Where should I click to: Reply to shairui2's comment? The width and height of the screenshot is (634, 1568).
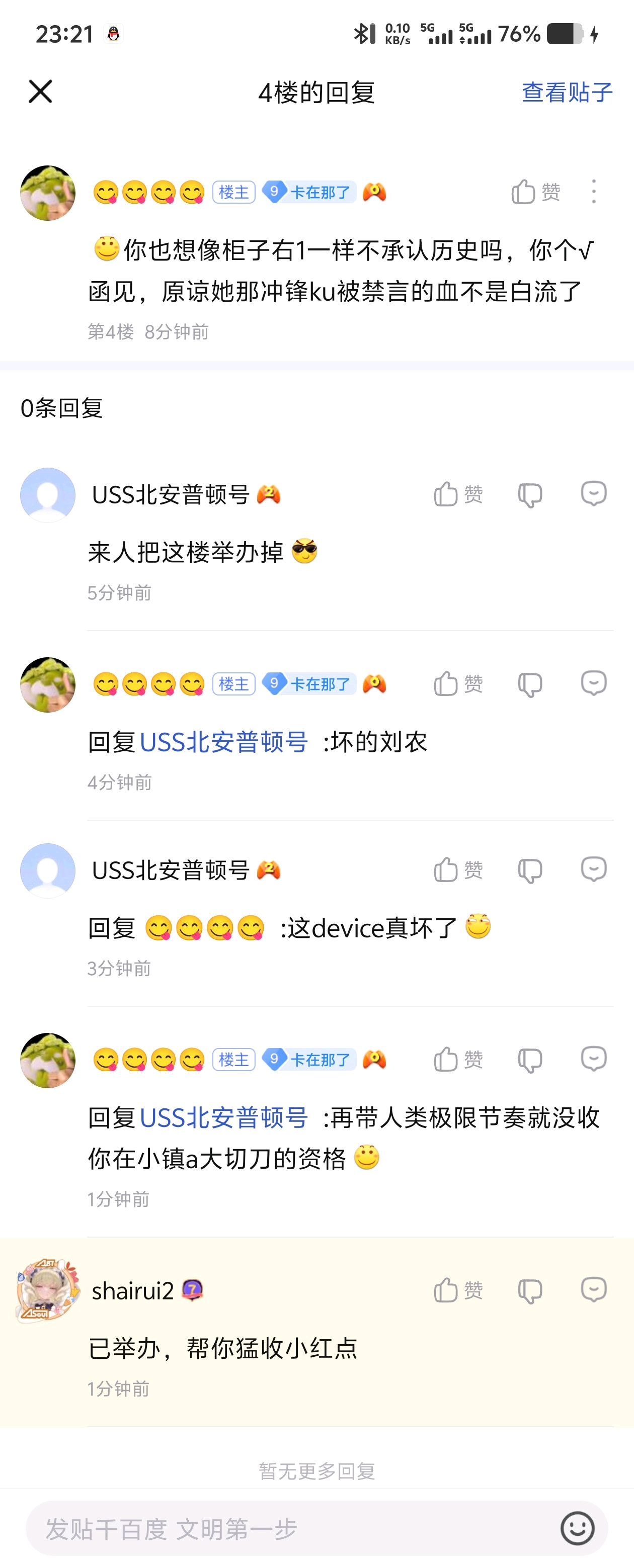[594, 1289]
